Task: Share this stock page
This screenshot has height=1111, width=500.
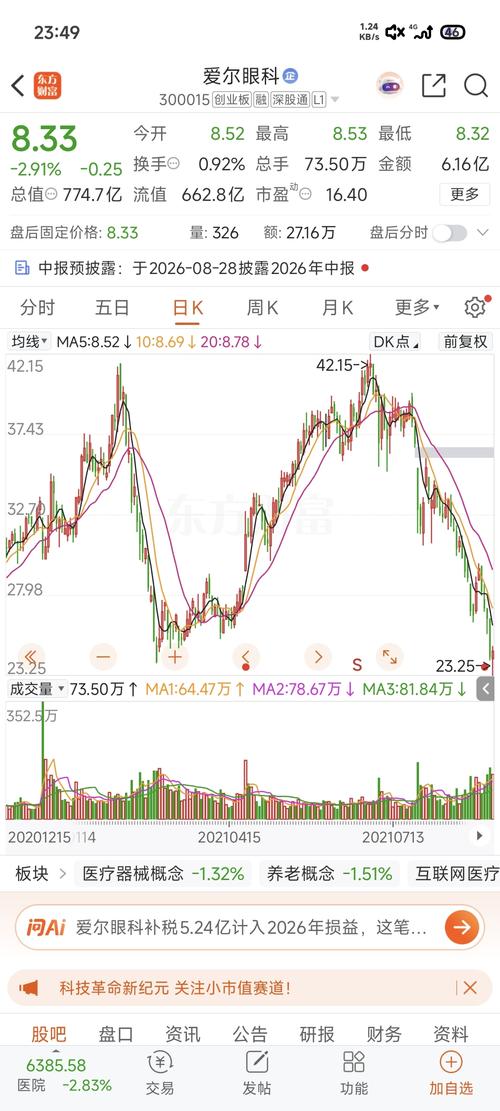Action: (x=433, y=86)
